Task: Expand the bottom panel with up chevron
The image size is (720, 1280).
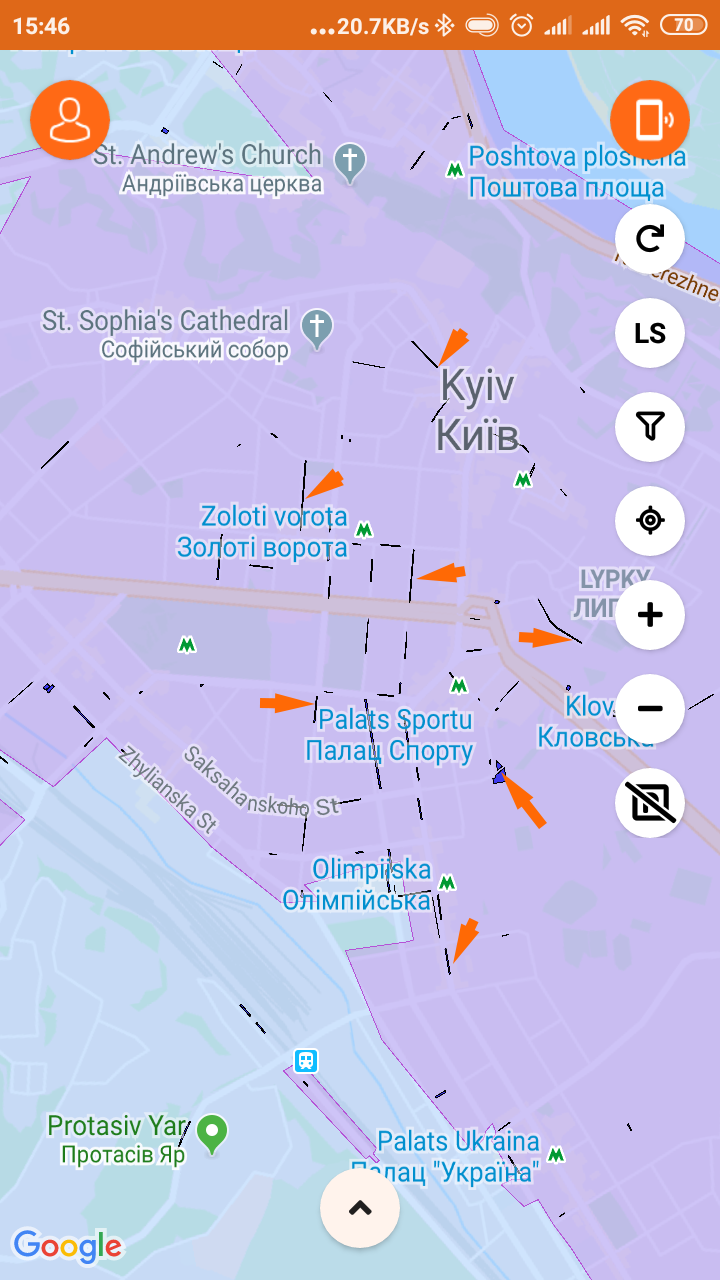Action: click(x=360, y=1208)
